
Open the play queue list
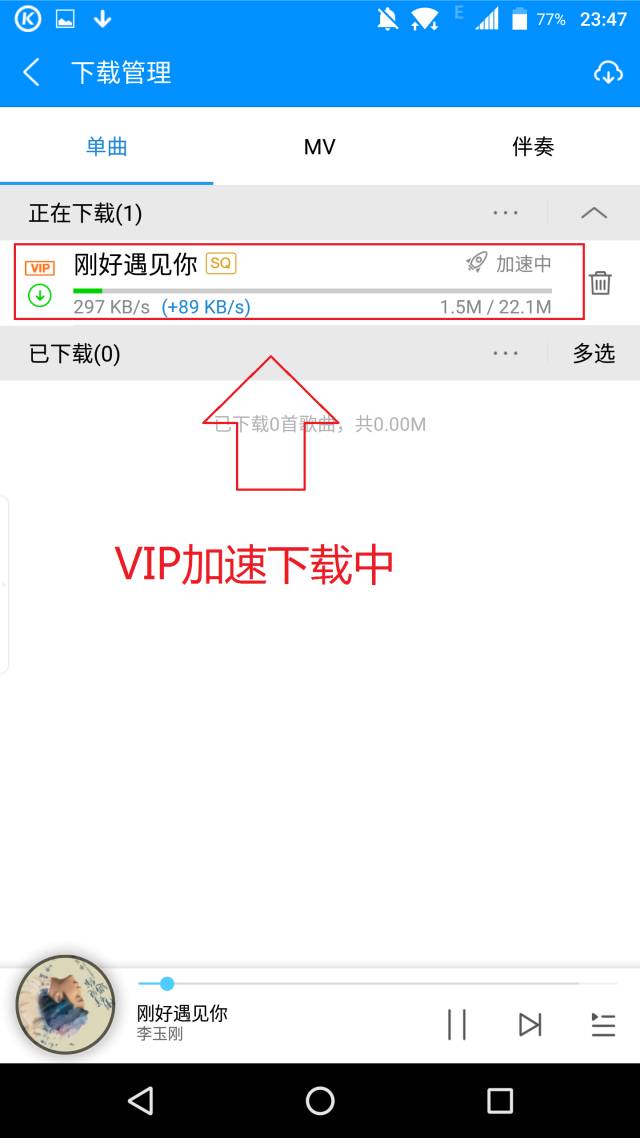(x=603, y=1025)
